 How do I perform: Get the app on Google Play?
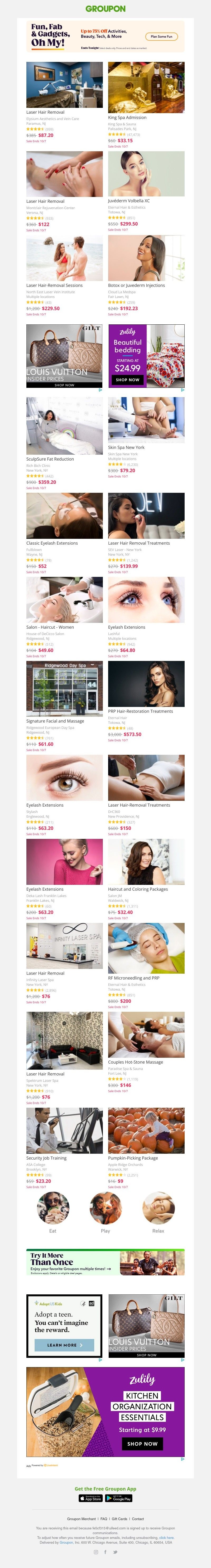click(x=119, y=1498)
